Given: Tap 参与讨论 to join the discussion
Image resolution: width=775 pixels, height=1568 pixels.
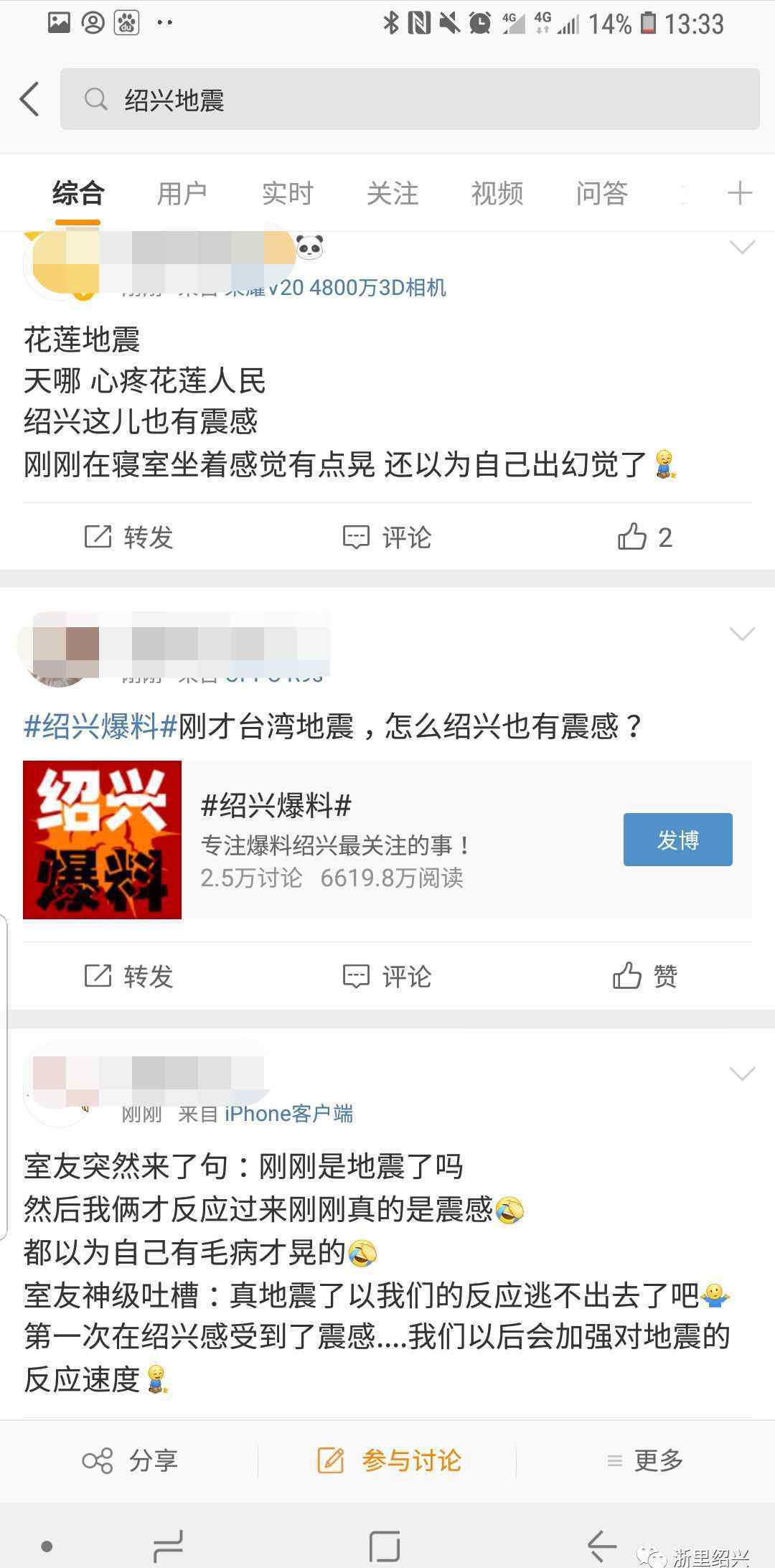Looking at the screenshot, I should pos(390,1460).
